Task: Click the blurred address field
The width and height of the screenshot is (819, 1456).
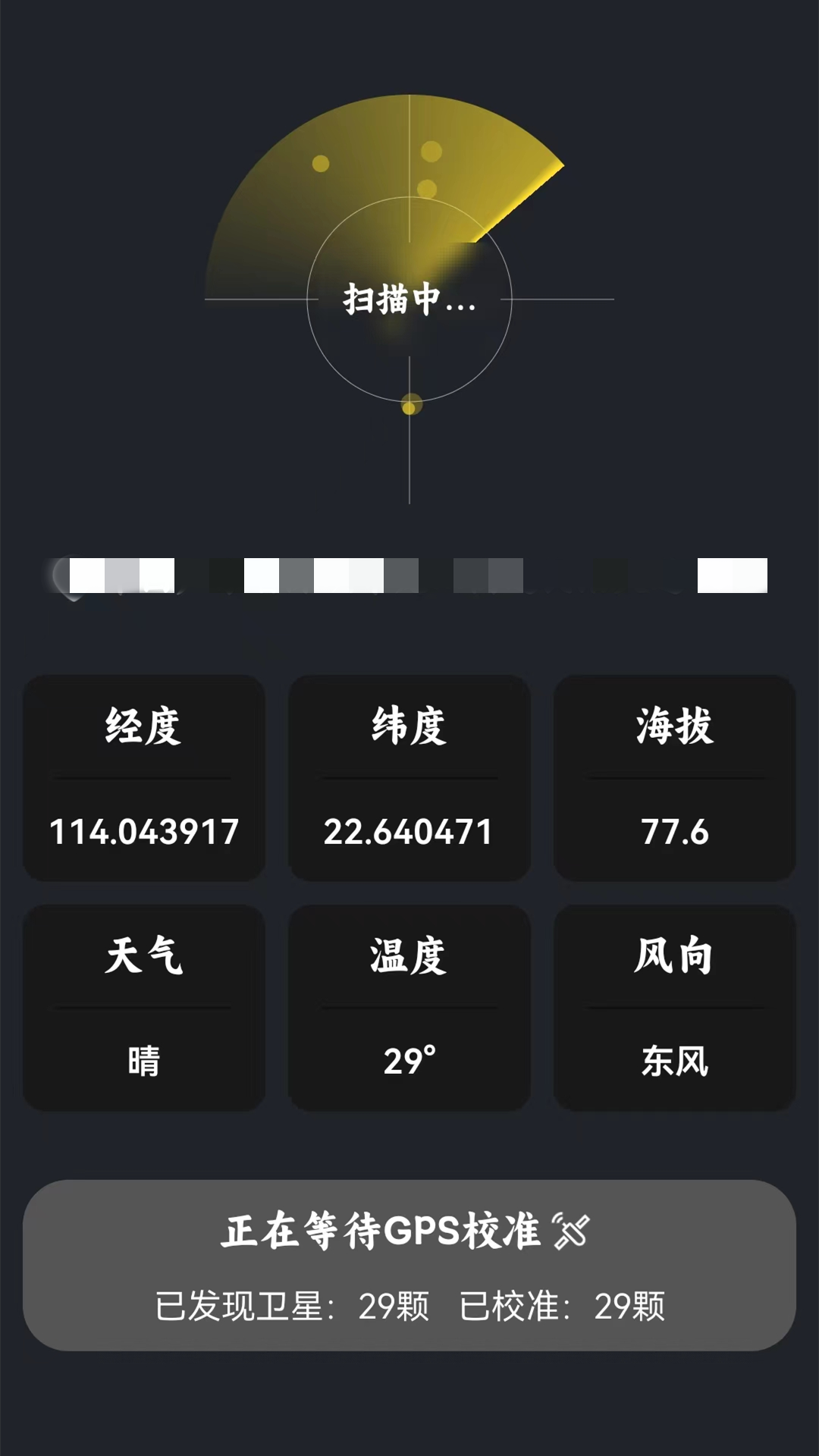Action: [409, 578]
